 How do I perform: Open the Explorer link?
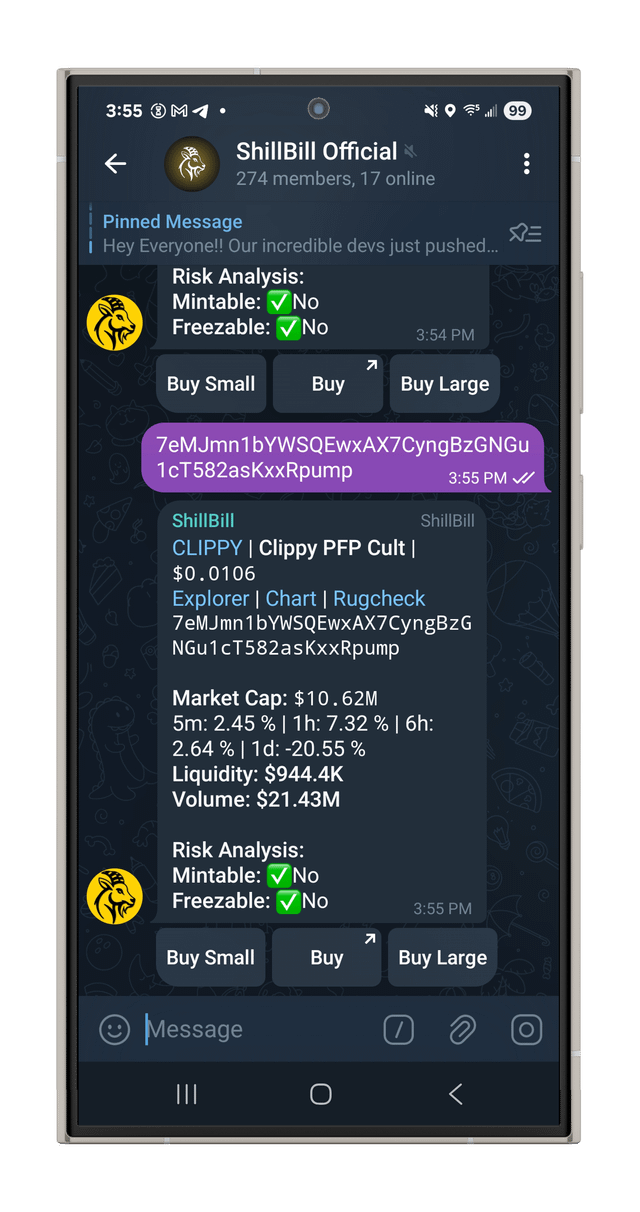click(210, 598)
